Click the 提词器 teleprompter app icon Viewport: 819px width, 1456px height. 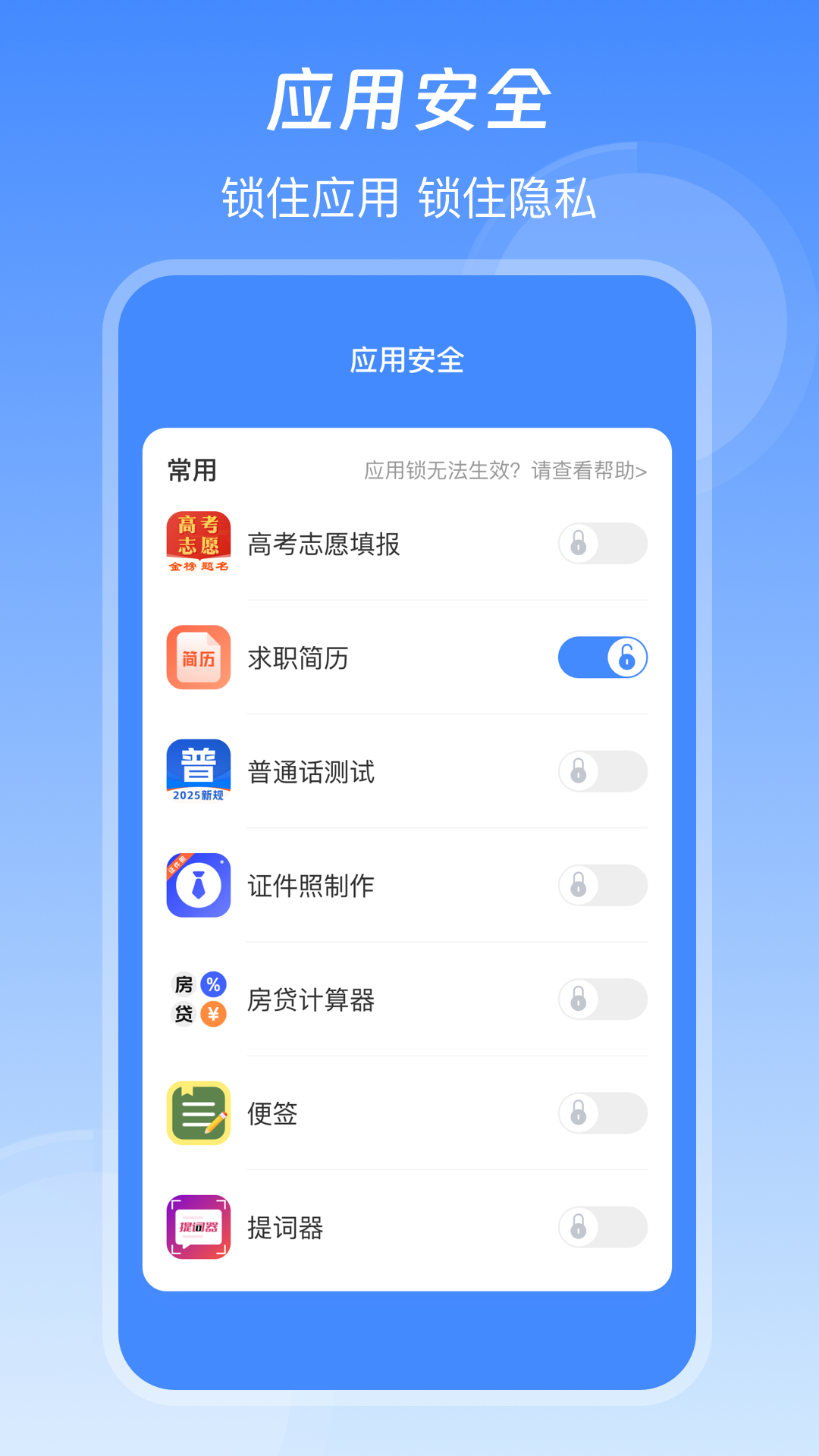pyautogui.click(x=199, y=1228)
